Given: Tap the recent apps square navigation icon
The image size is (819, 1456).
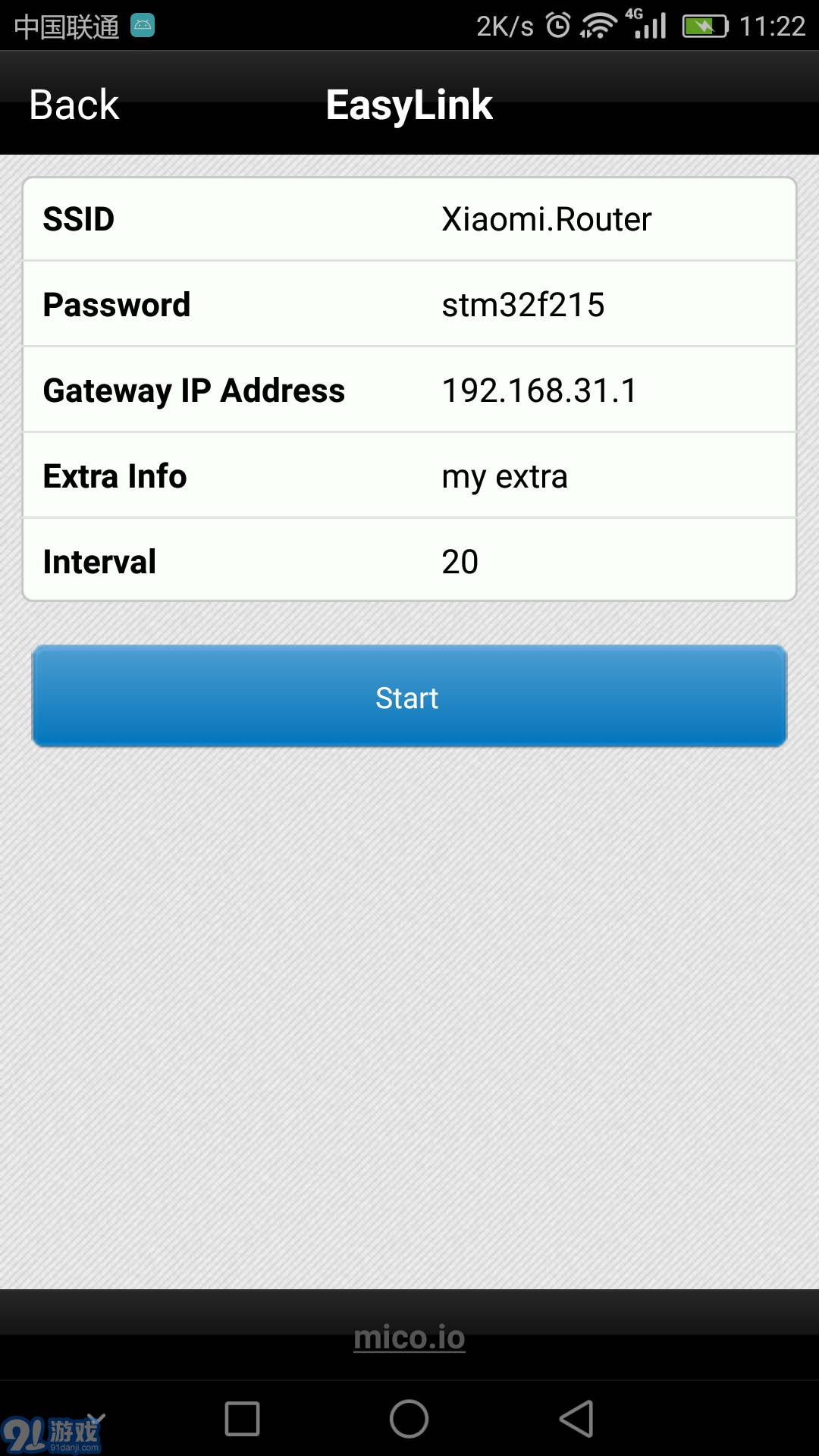Looking at the screenshot, I should coord(240,1419).
